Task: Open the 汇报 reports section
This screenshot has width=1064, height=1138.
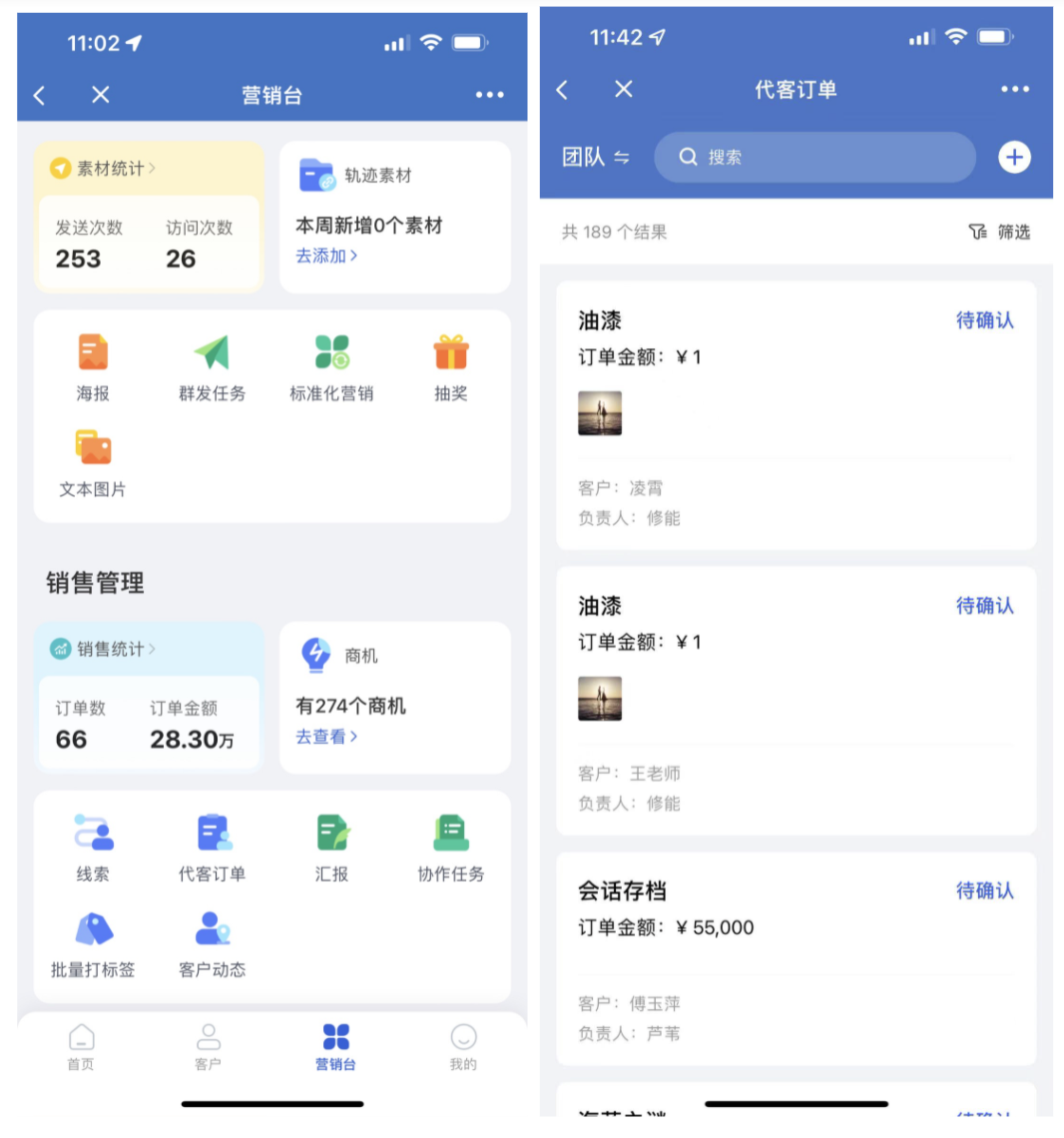Action: (x=331, y=848)
